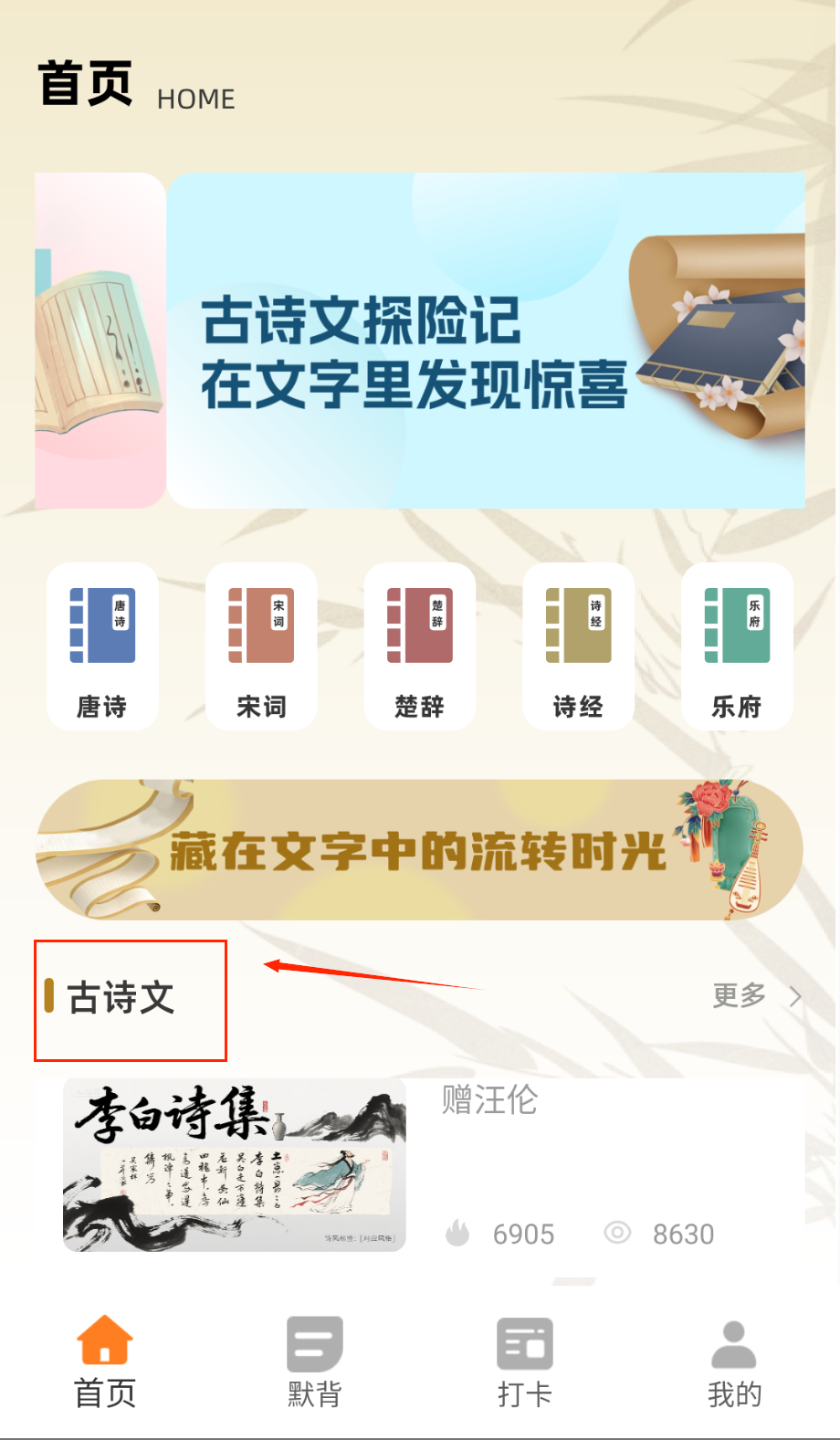Image resolution: width=840 pixels, height=1440 pixels.
Task: Switch to the 打卡 tab
Action: [524, 1361]
